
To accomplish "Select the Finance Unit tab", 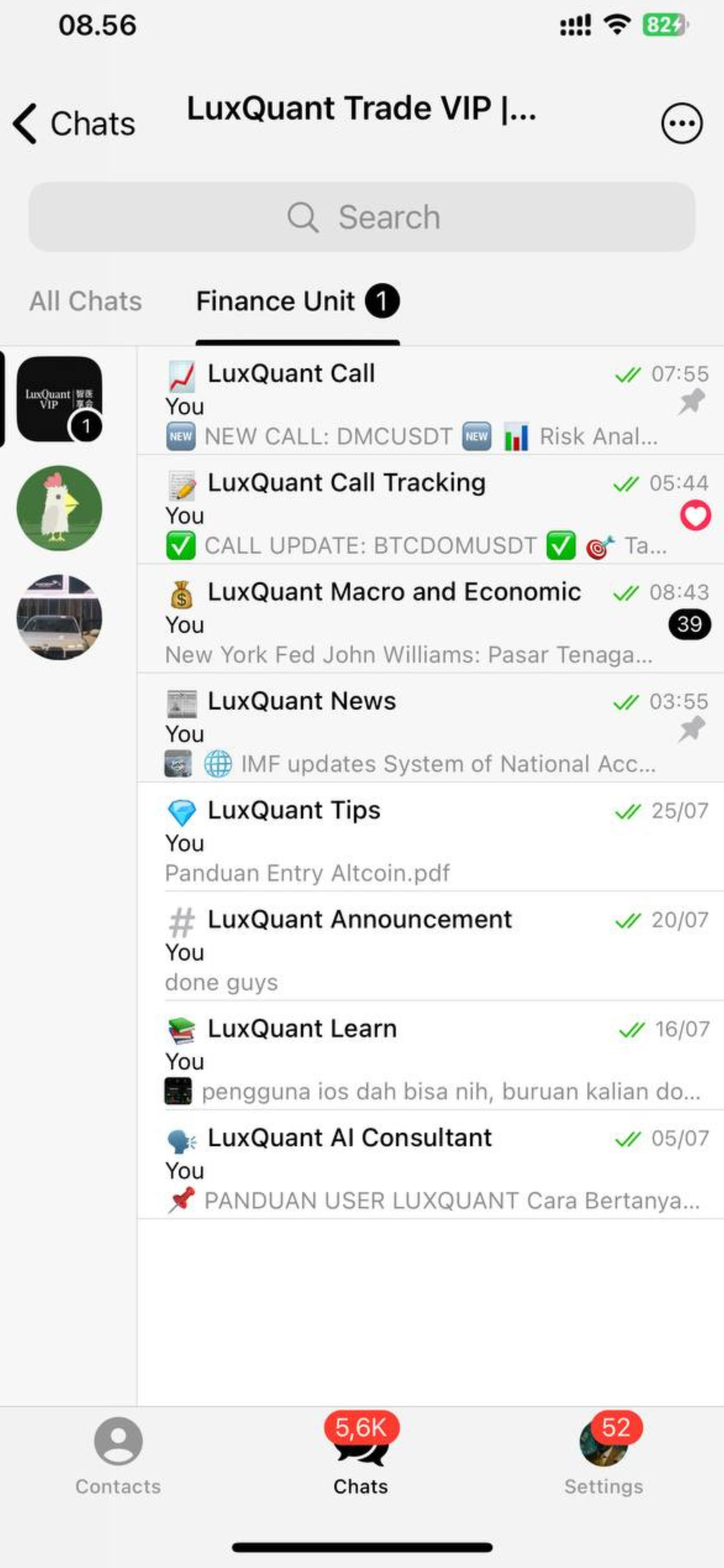I will (276, 300).
